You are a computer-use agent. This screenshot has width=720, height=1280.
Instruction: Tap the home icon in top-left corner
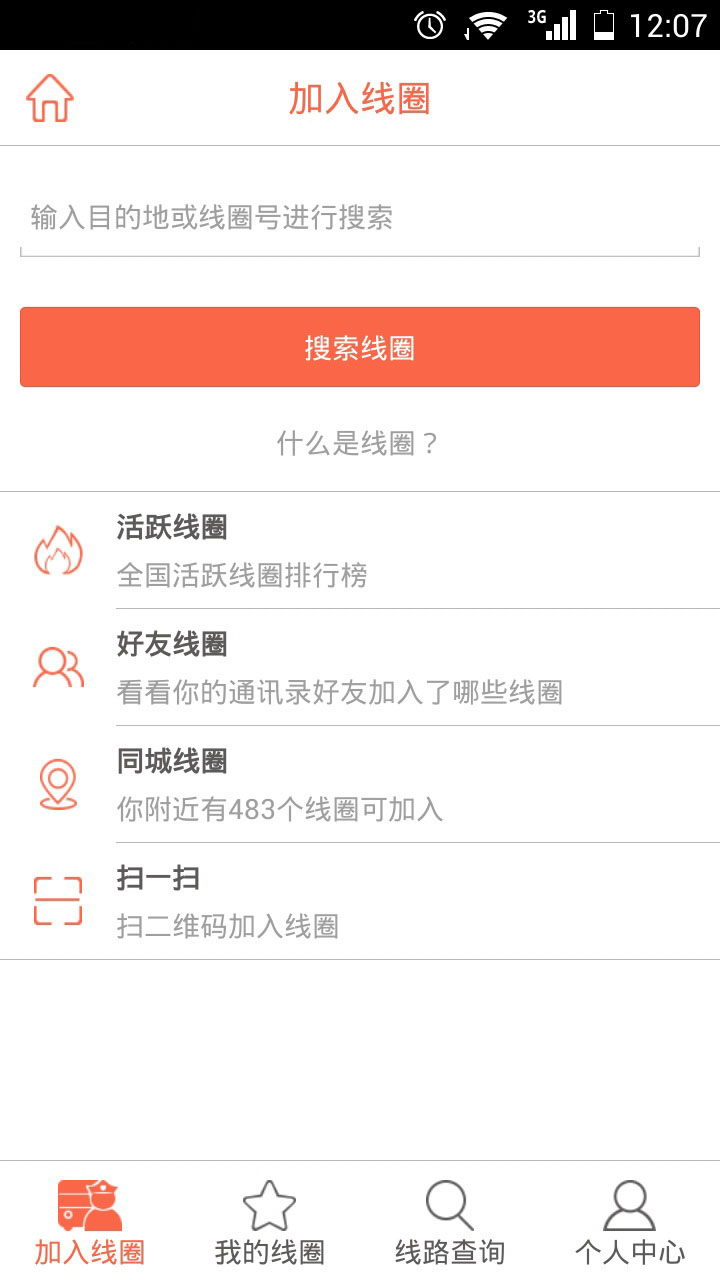tap(51, 98)
